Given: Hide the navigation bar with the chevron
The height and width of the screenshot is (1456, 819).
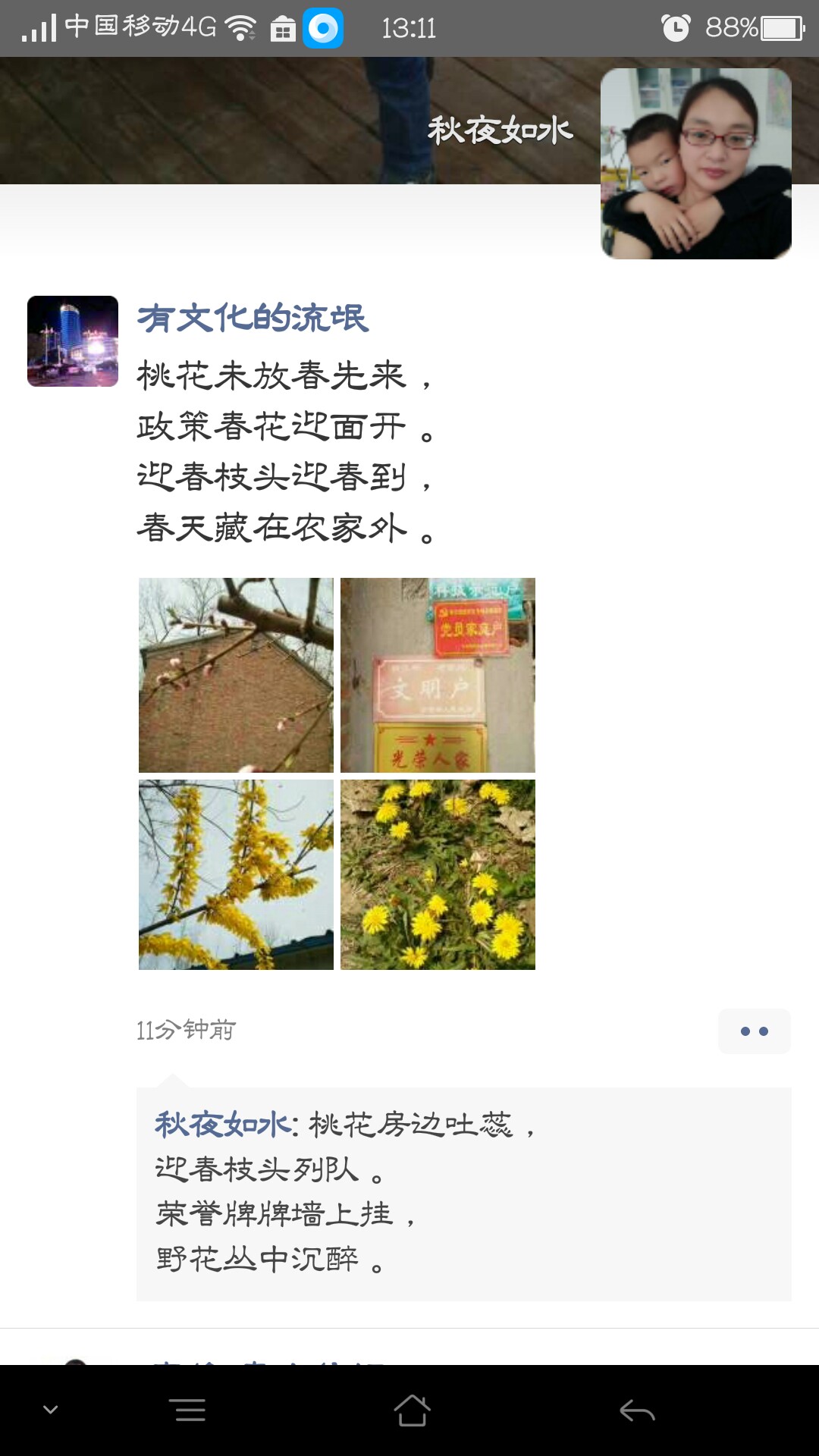Looking at the screenshot, I should pyautogui.click(x=51, y=1410).
